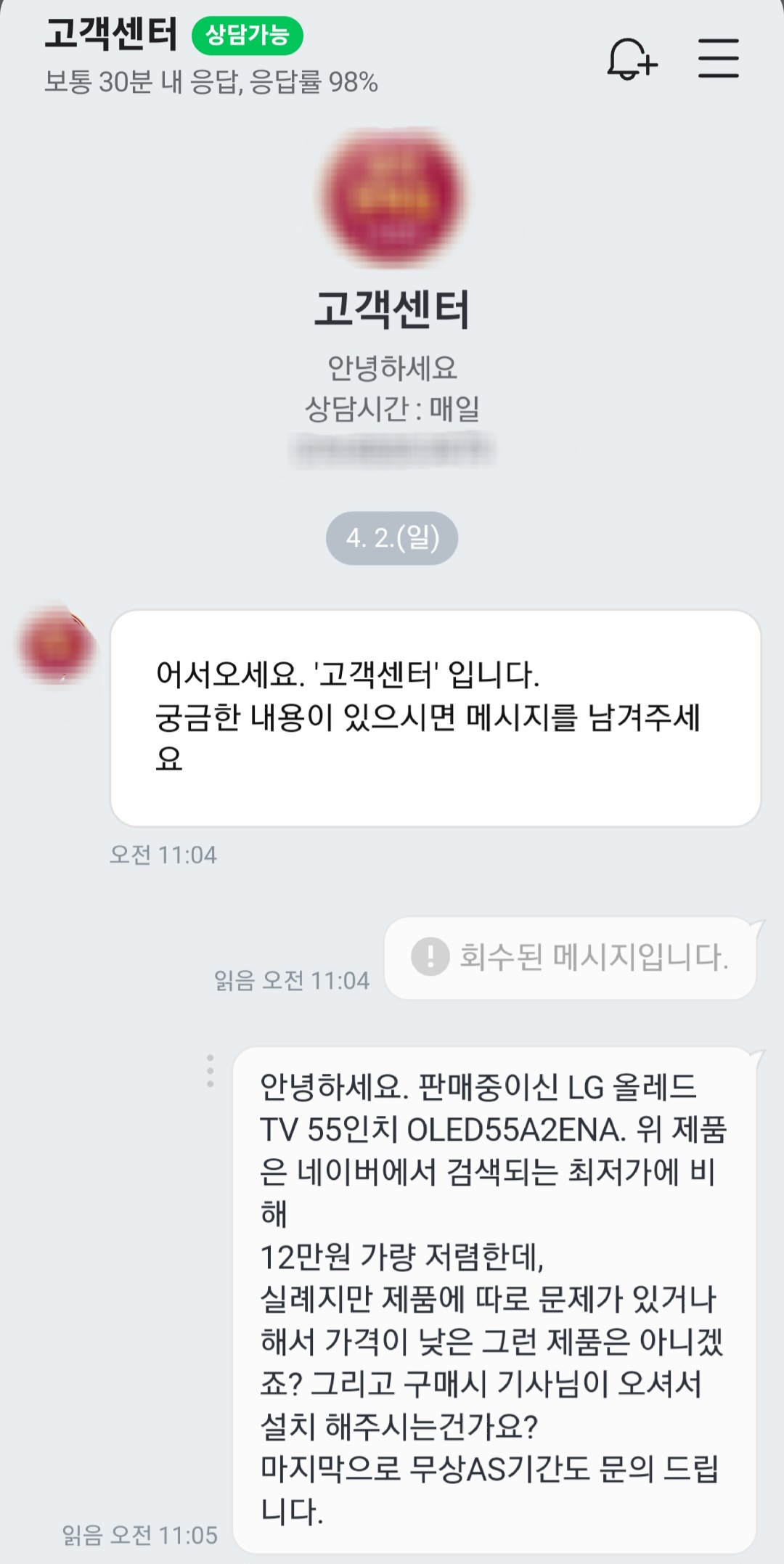Turn on notifications with the bell icon
784x1564 pixels.
[630, 58]
